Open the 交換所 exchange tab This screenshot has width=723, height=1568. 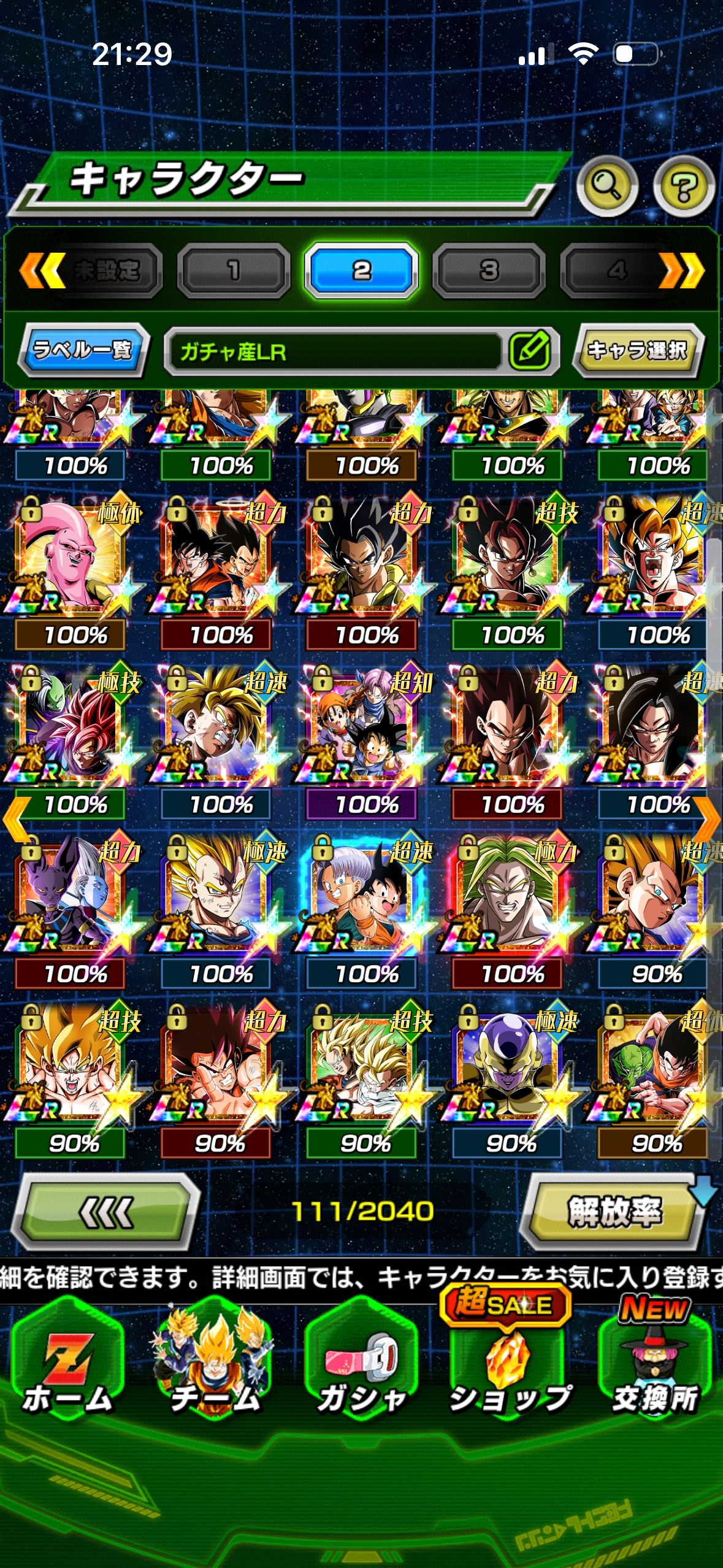(655, 1369)
